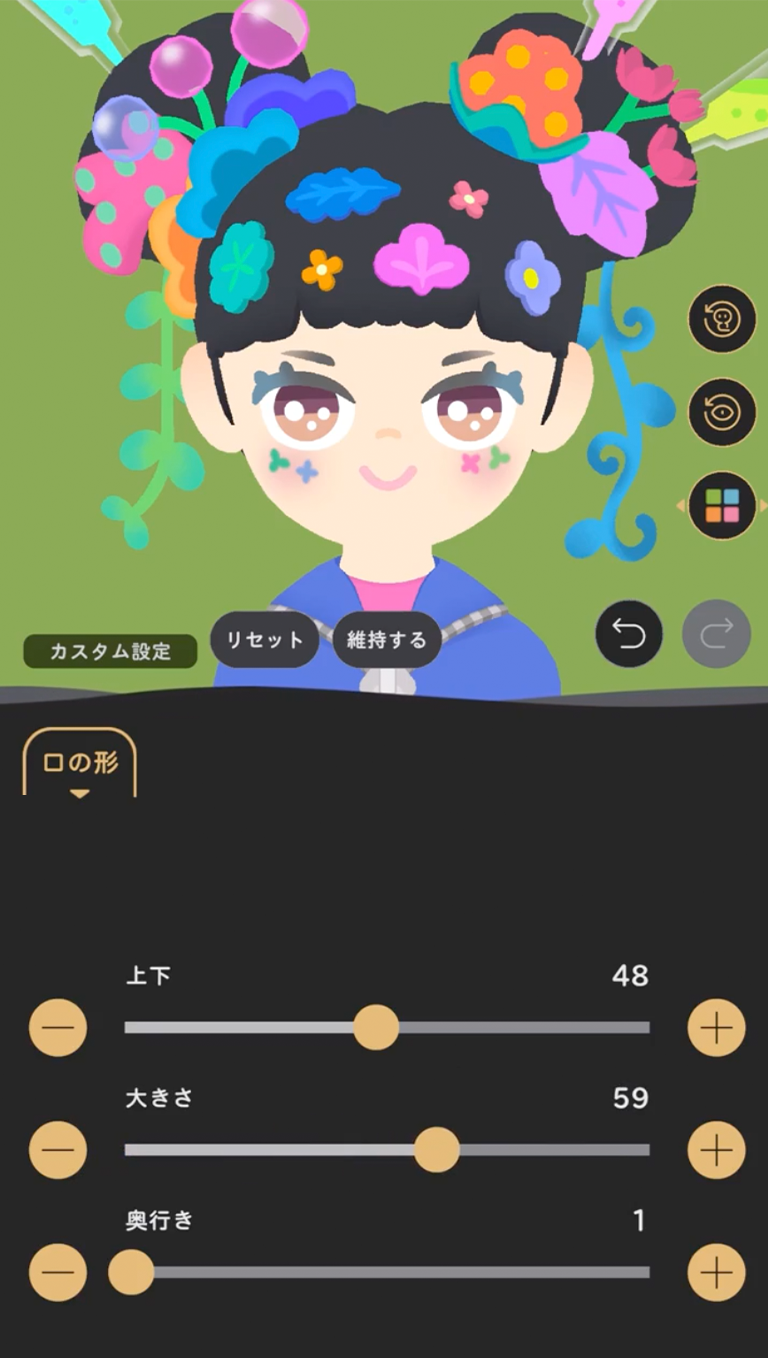Decrease 奥行き with the minus button
The image size is (768, 1358).
58,1272
